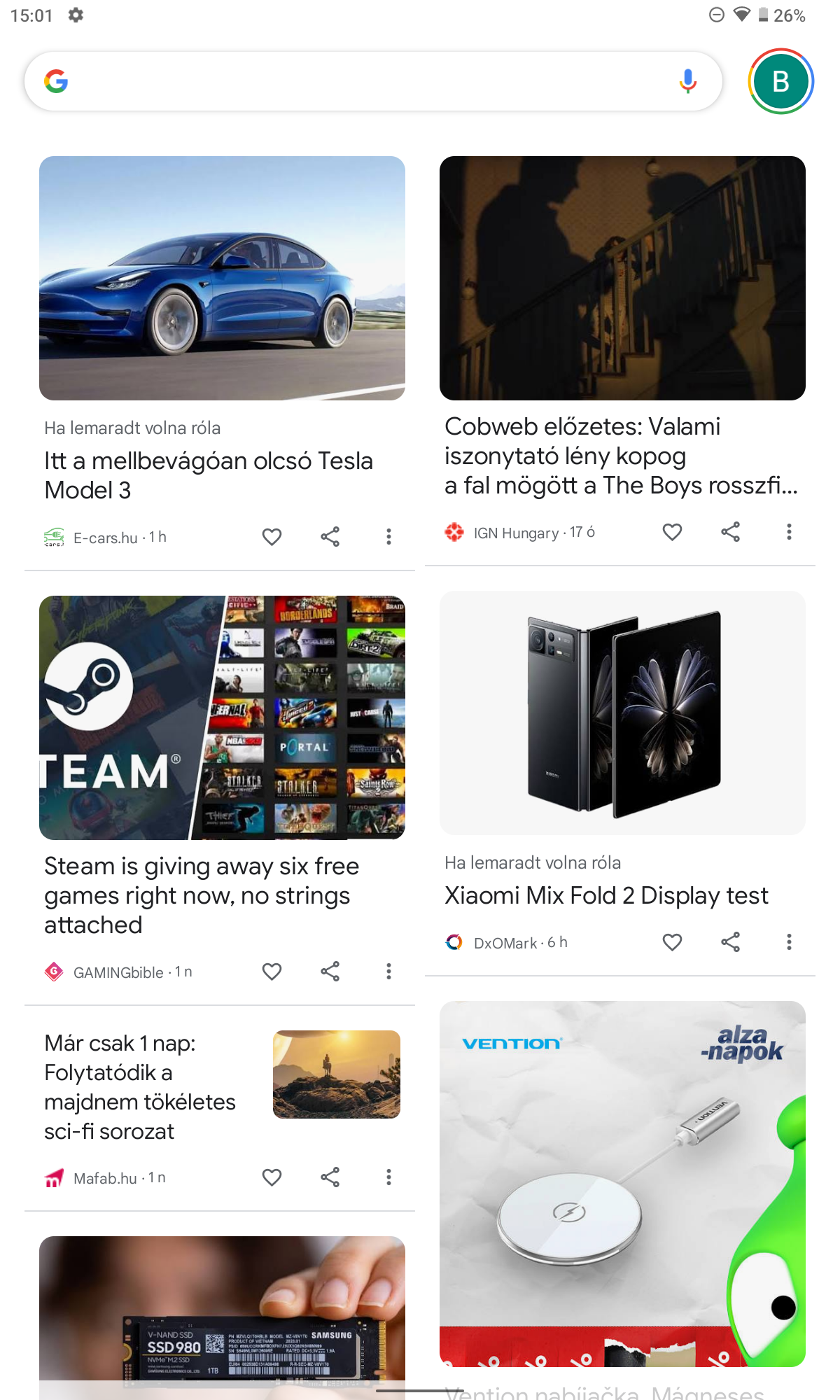This screenshot has width=840, height=1400.
Task: Share the GAMINGbible Steam article
Action: pyautogui.click(x=330, y=972)
